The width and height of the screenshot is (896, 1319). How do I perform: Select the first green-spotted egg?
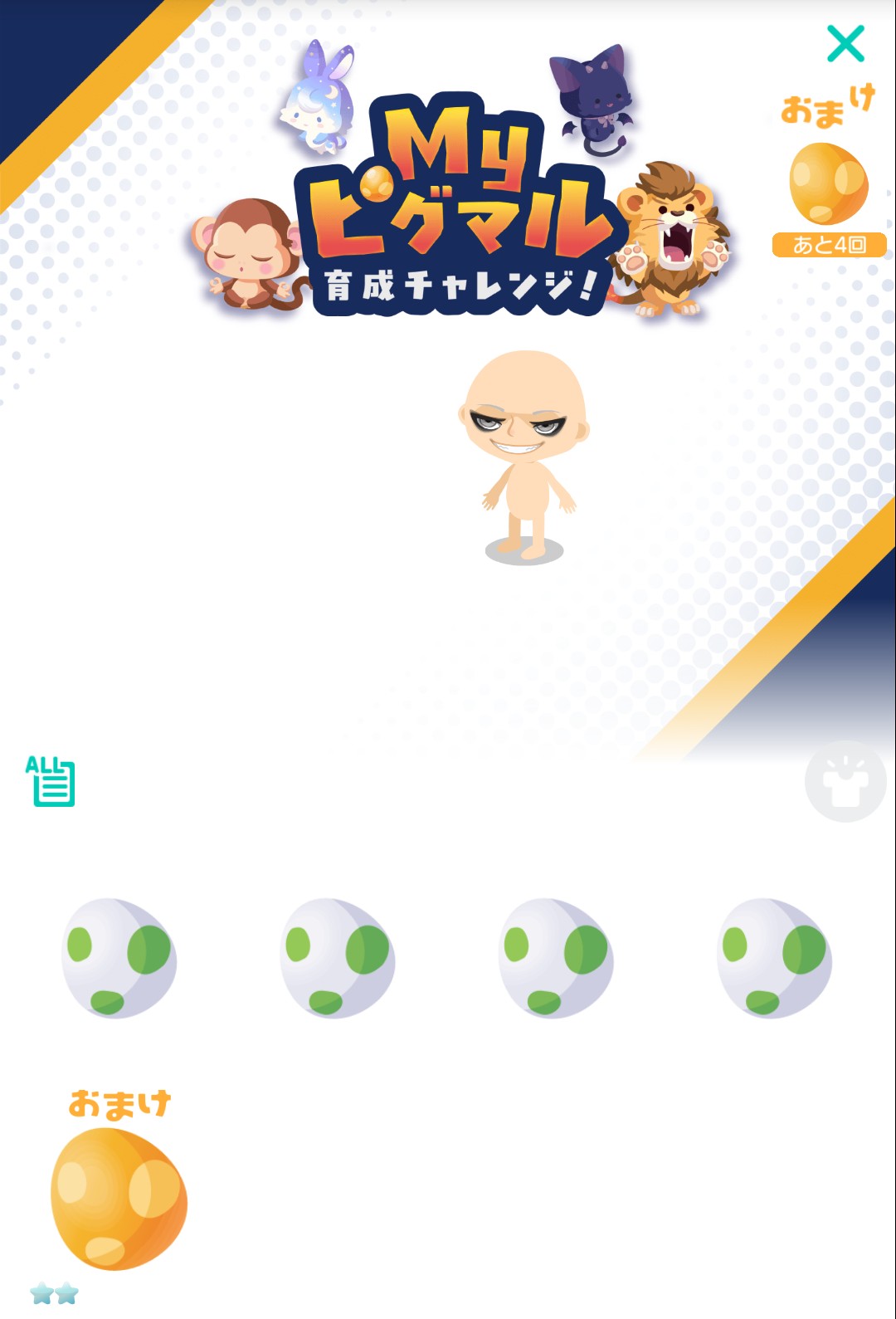pyautogui.click(x=119, y=958)
